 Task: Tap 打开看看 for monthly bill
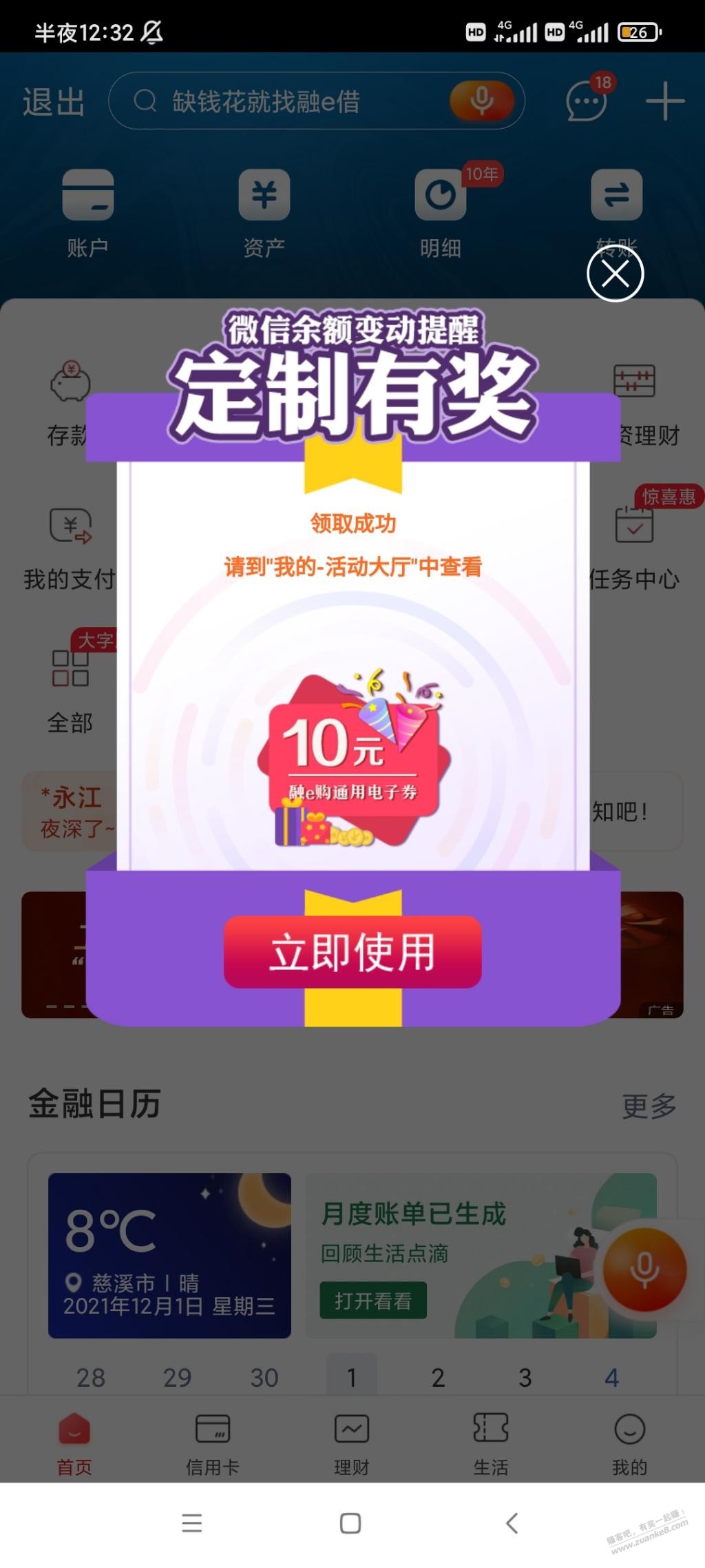(x=372, y=1300)
